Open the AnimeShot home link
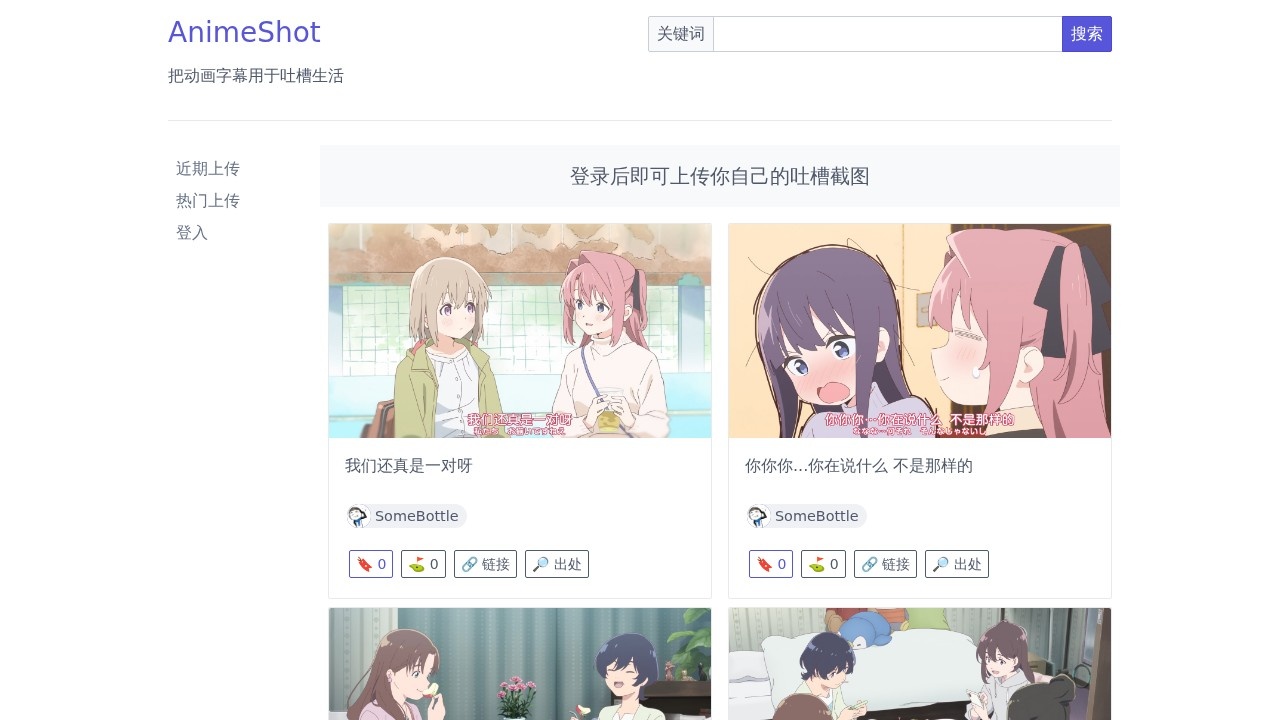Image resolution: width=1280 pixels, height=720 pixels. [244, 33]
